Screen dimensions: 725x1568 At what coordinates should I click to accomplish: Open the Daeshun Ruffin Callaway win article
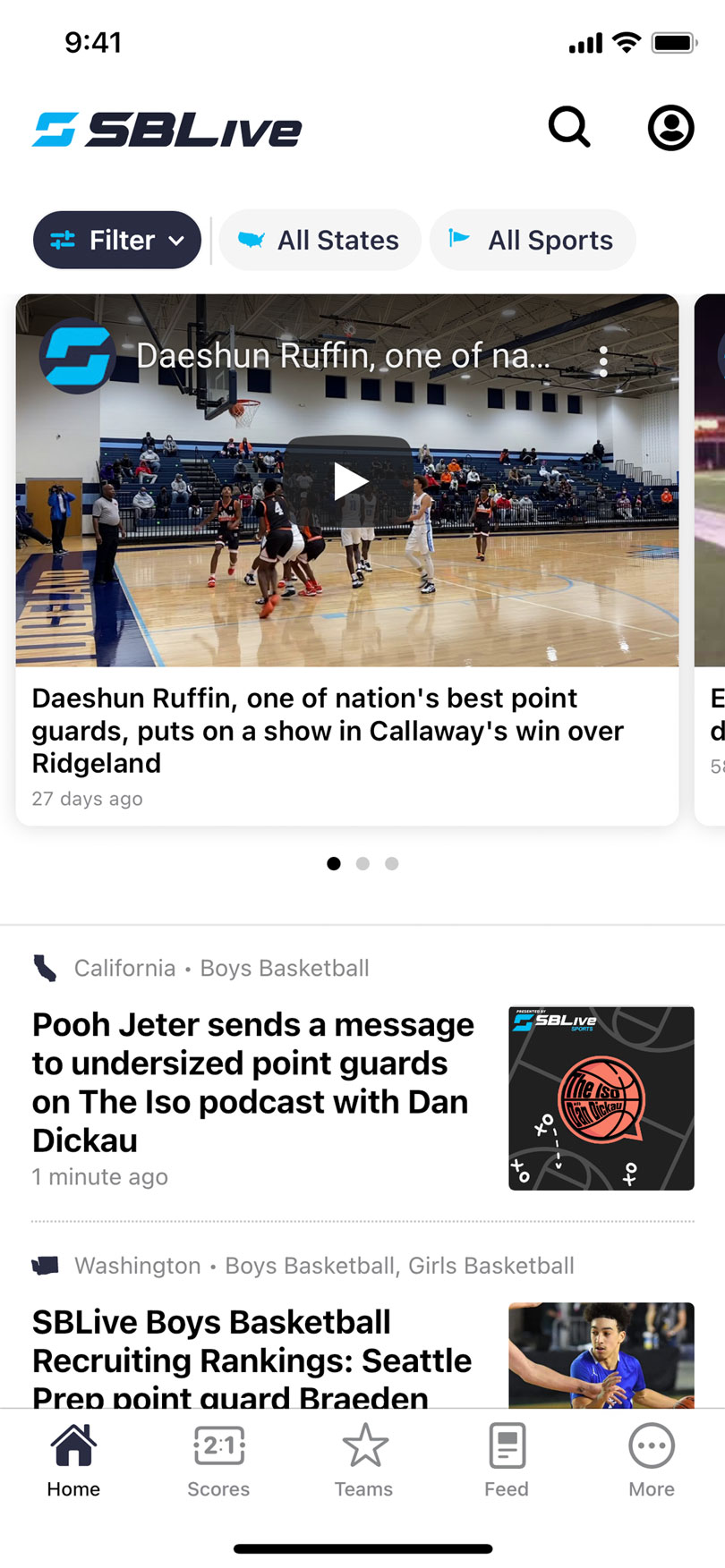[x=328, y=731]
